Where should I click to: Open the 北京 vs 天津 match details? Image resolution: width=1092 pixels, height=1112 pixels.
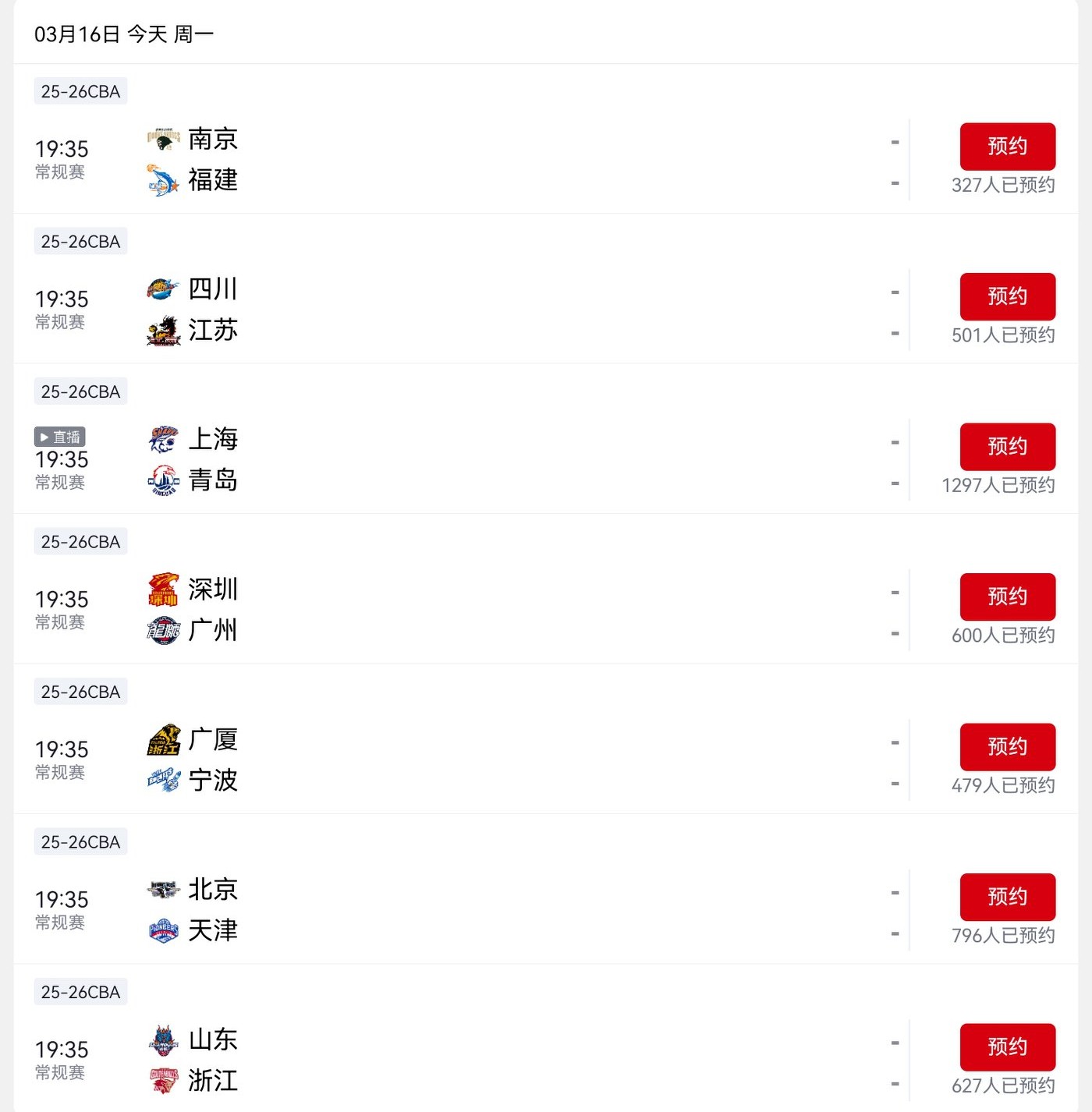(x=468, y=910)
